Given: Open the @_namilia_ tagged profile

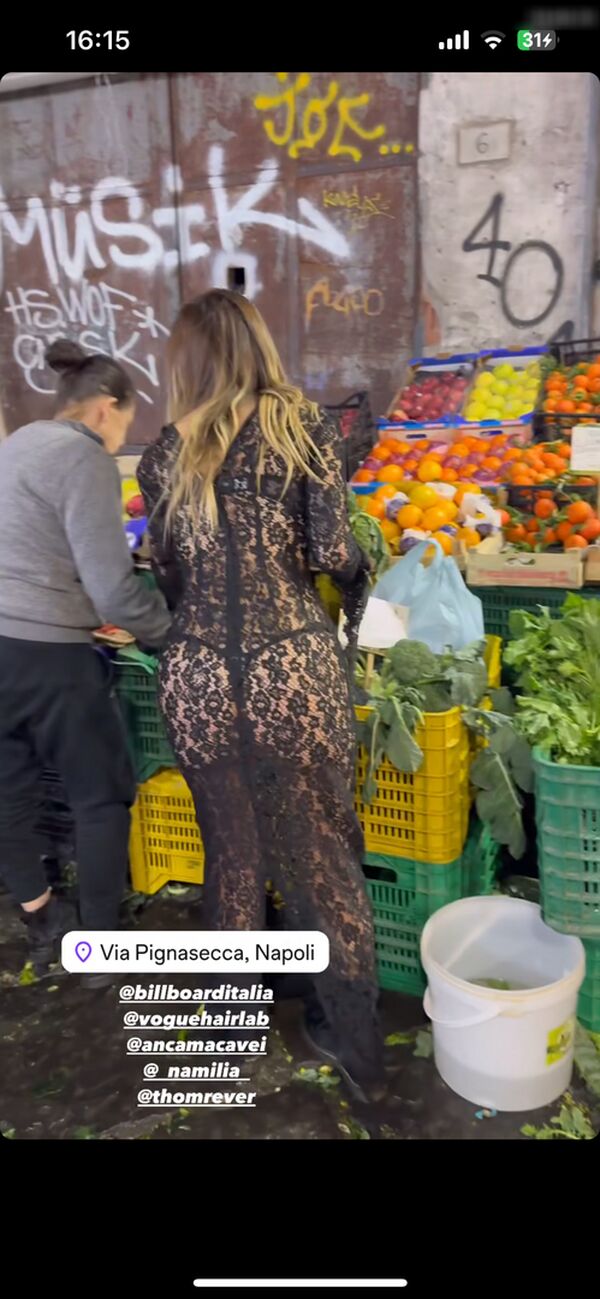Looking at the screenshot, I should tap(196, 1071).
